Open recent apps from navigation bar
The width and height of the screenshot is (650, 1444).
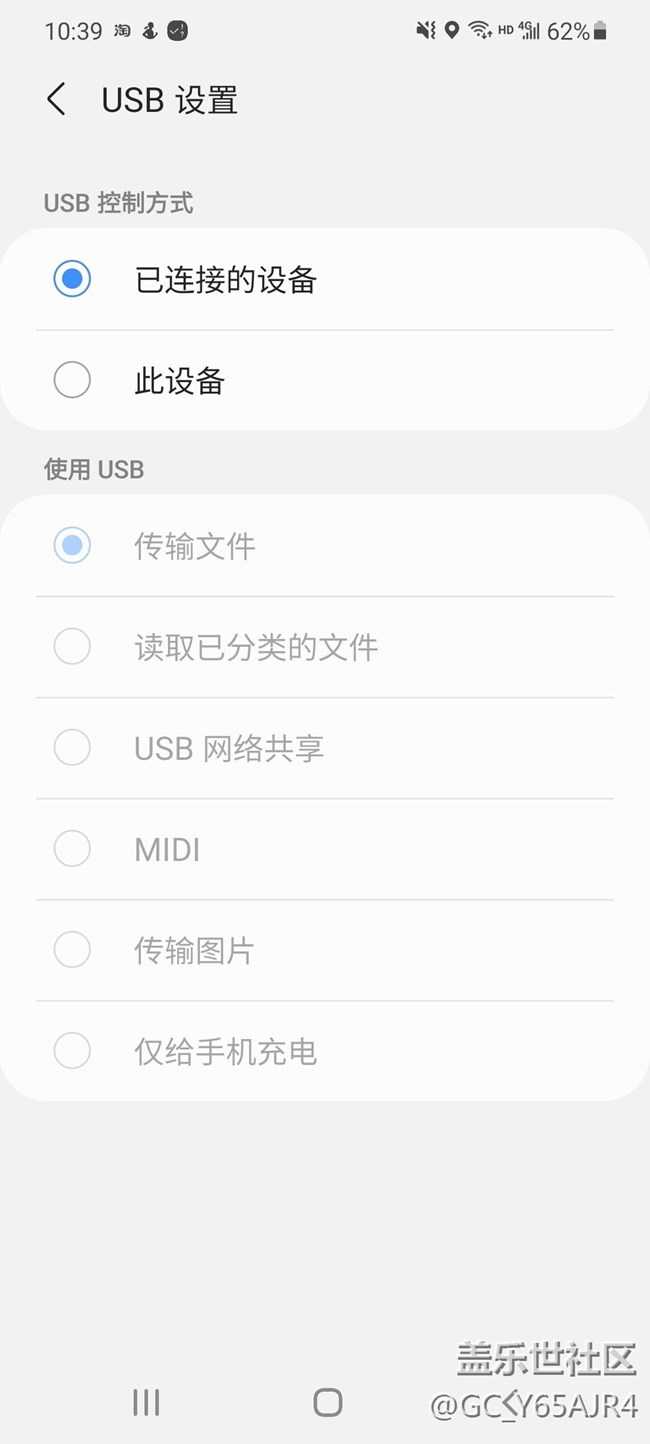[146, 1402]
